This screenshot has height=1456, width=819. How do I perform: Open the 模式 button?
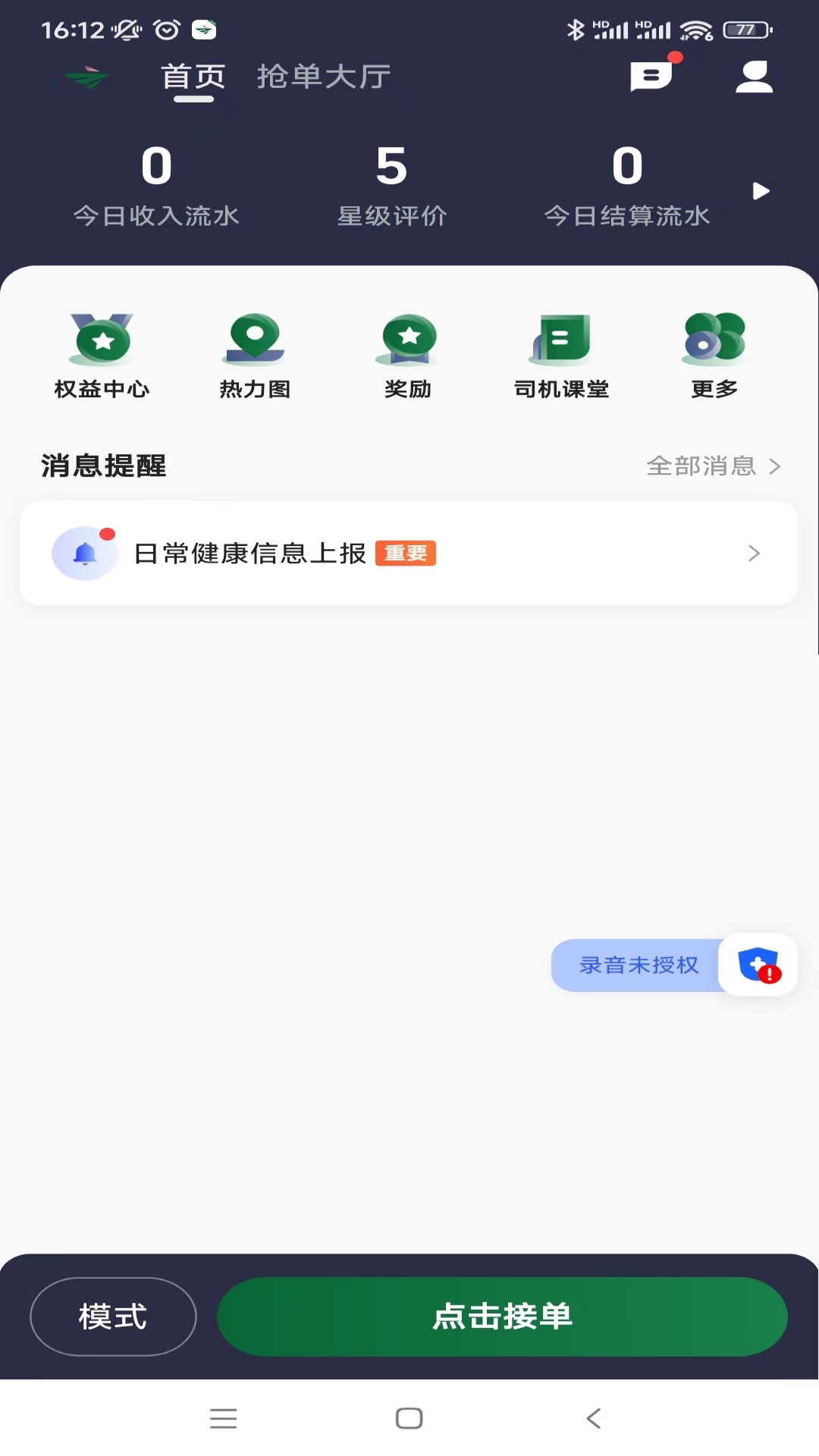pyautogui.click(x=113, y=1316)
